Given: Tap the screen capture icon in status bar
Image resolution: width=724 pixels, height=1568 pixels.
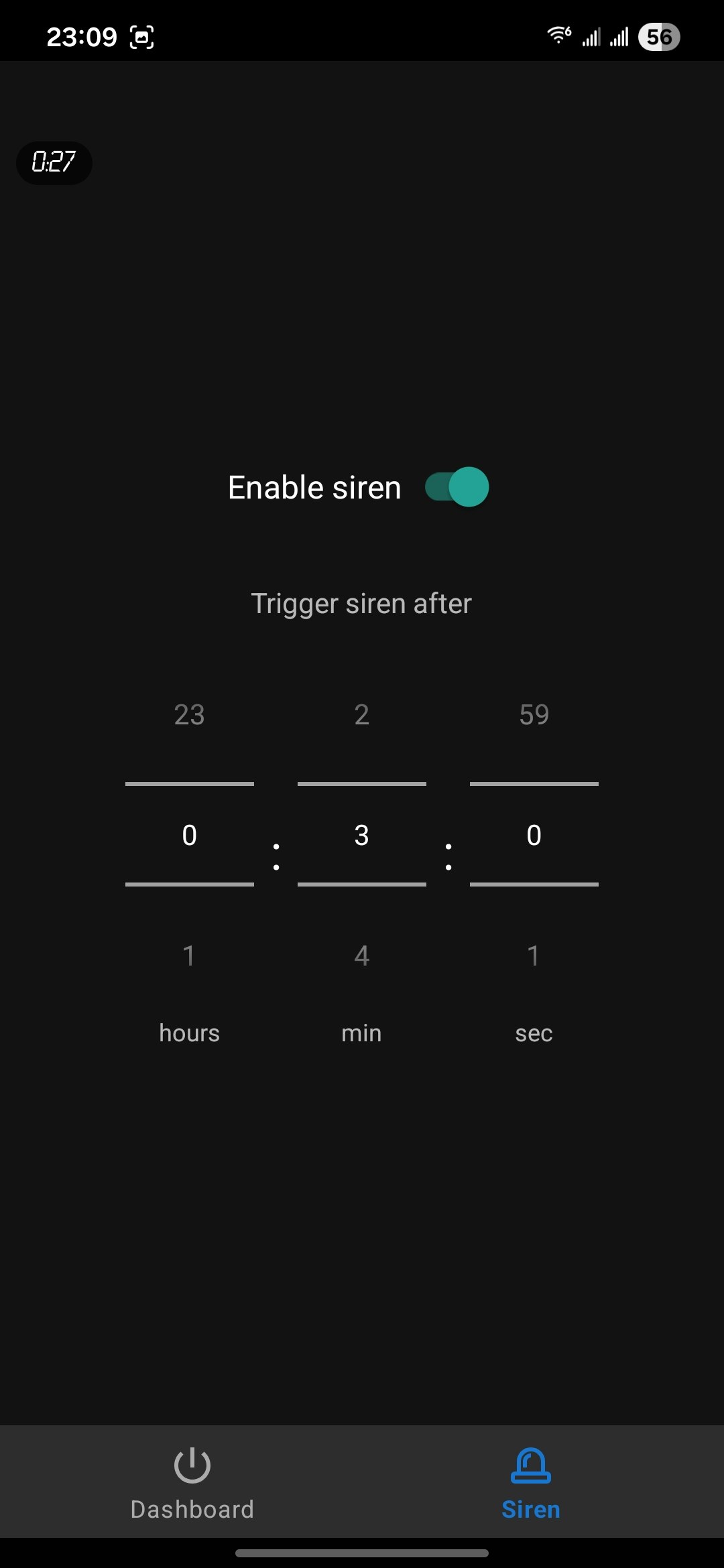Looking at the screenshot, I should 141,37.
